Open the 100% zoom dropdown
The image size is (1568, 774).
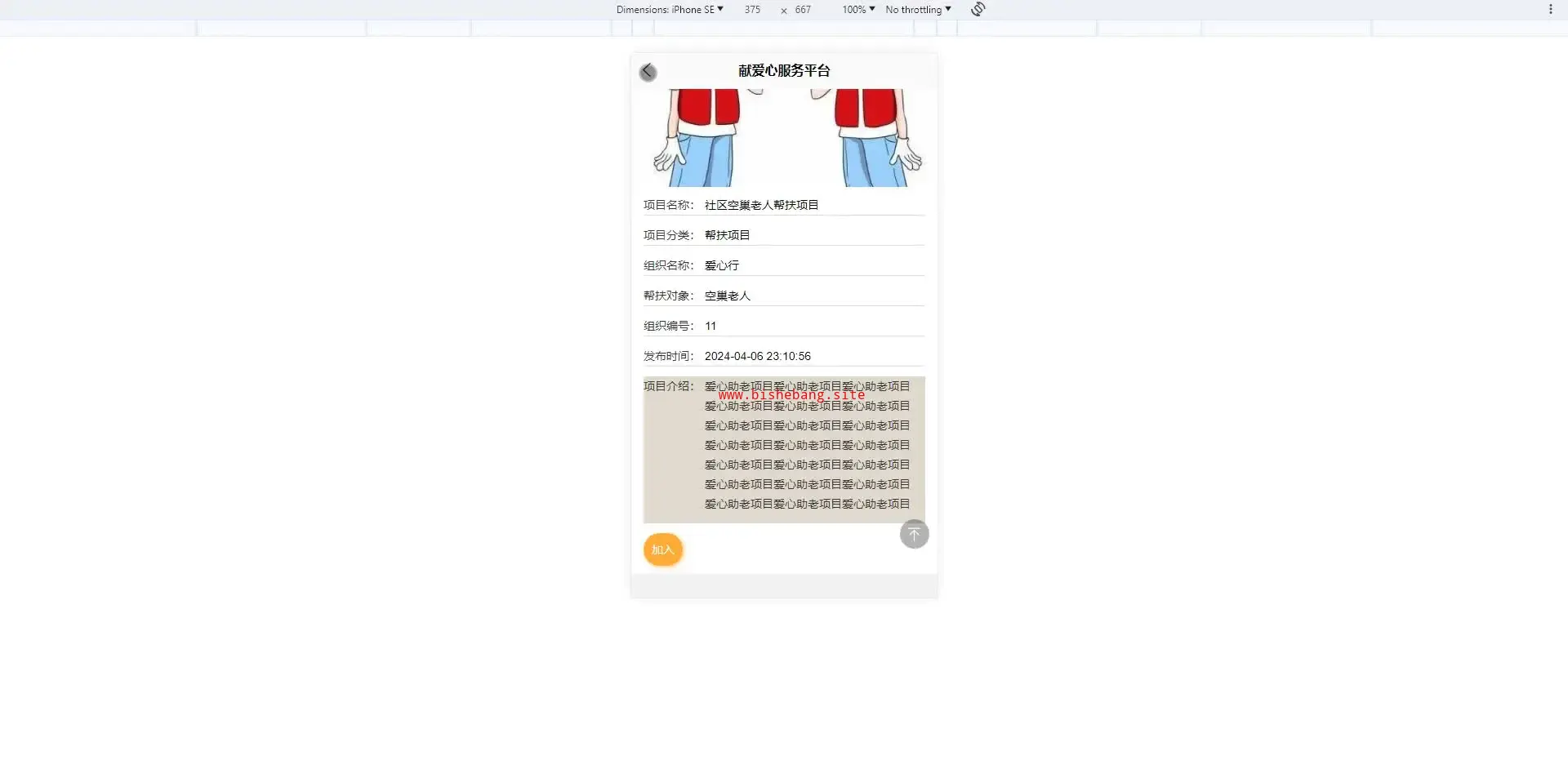[x=858, y=10]
